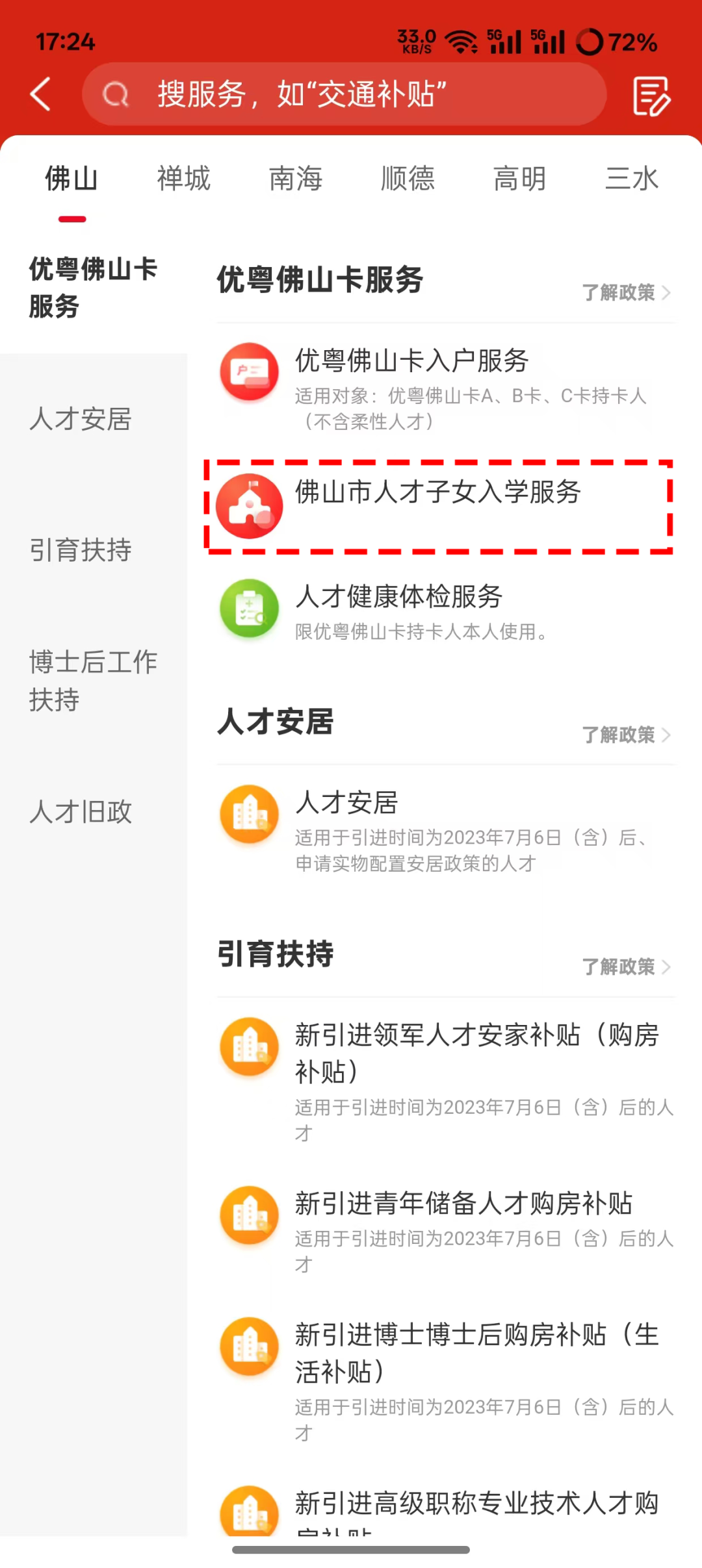This screenshot has width=702, height=1568.
Task: Switch to the 禅城 tab
Action: point(183,179)
